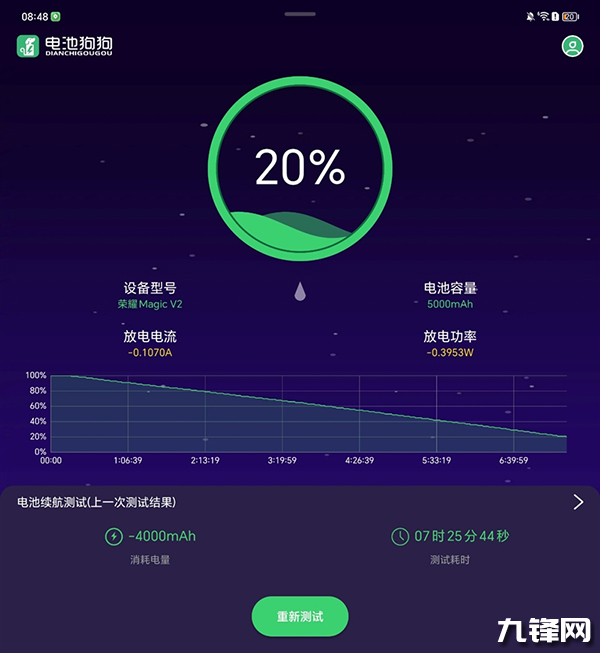Open the user profile icon
The width and height of the screenshot is (600, 653).
click(572, 46)
